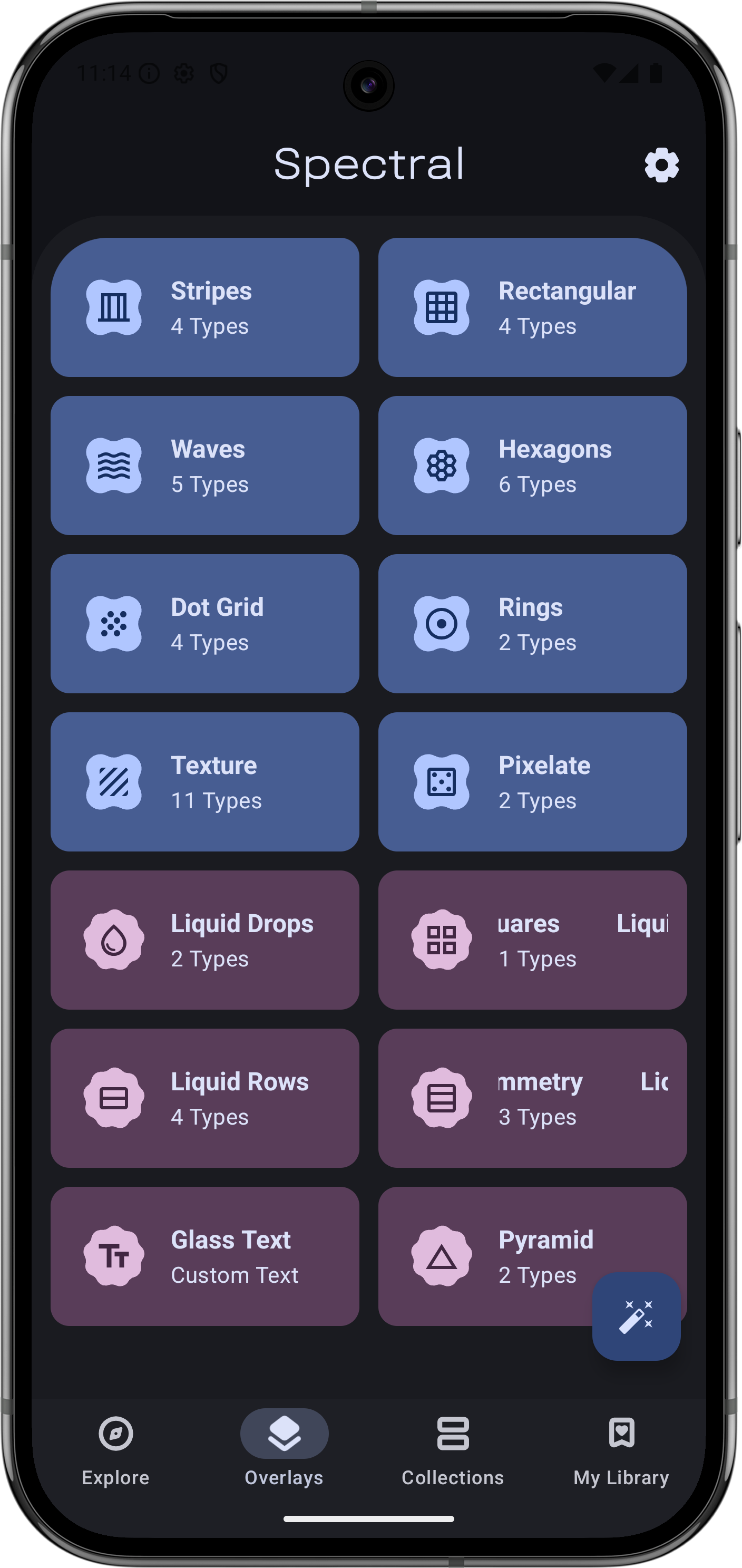Select the Dot Grid icon
The height and width of the screenshot is (1568, 742).
tap(114, 623)
